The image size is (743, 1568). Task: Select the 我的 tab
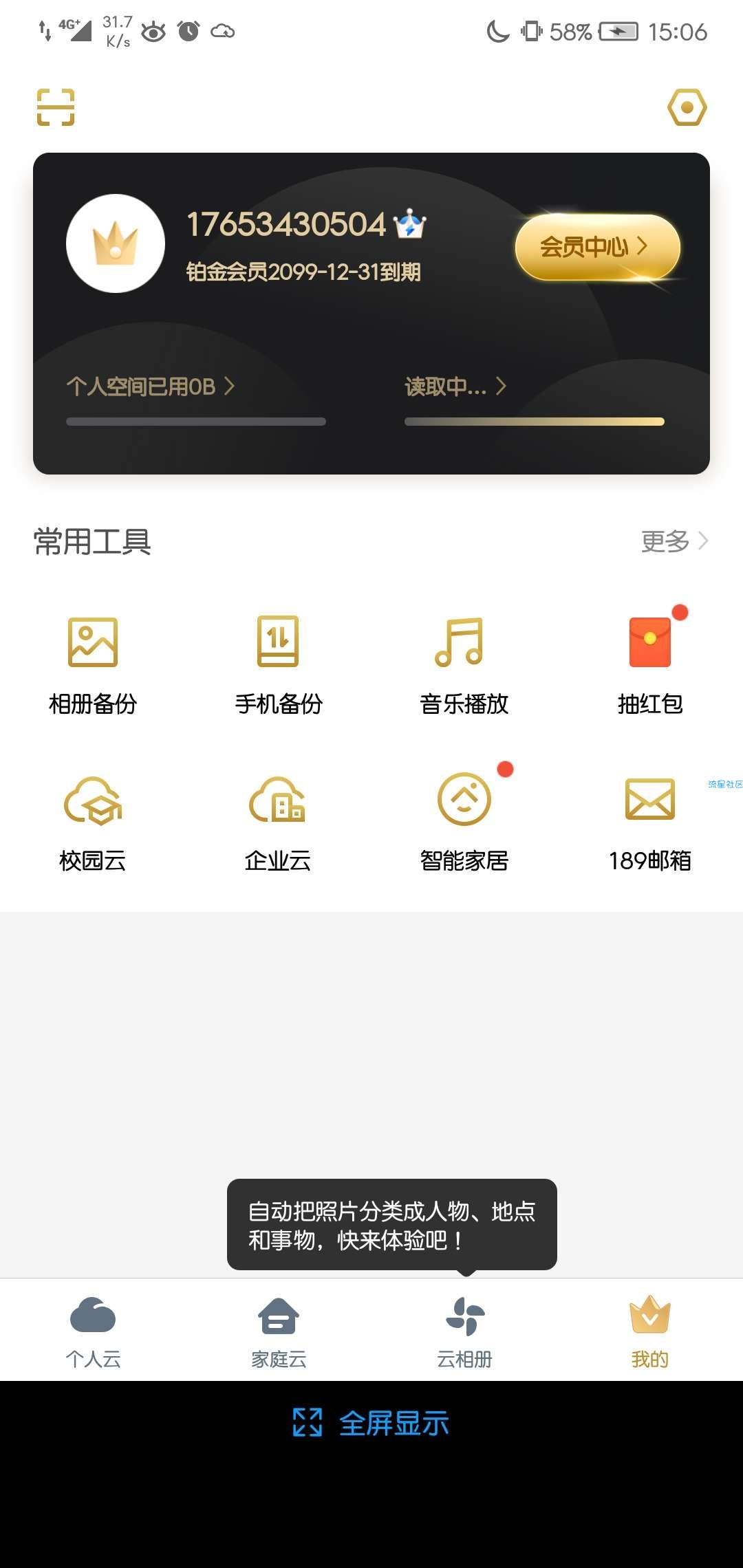(x=650, y=1331)
